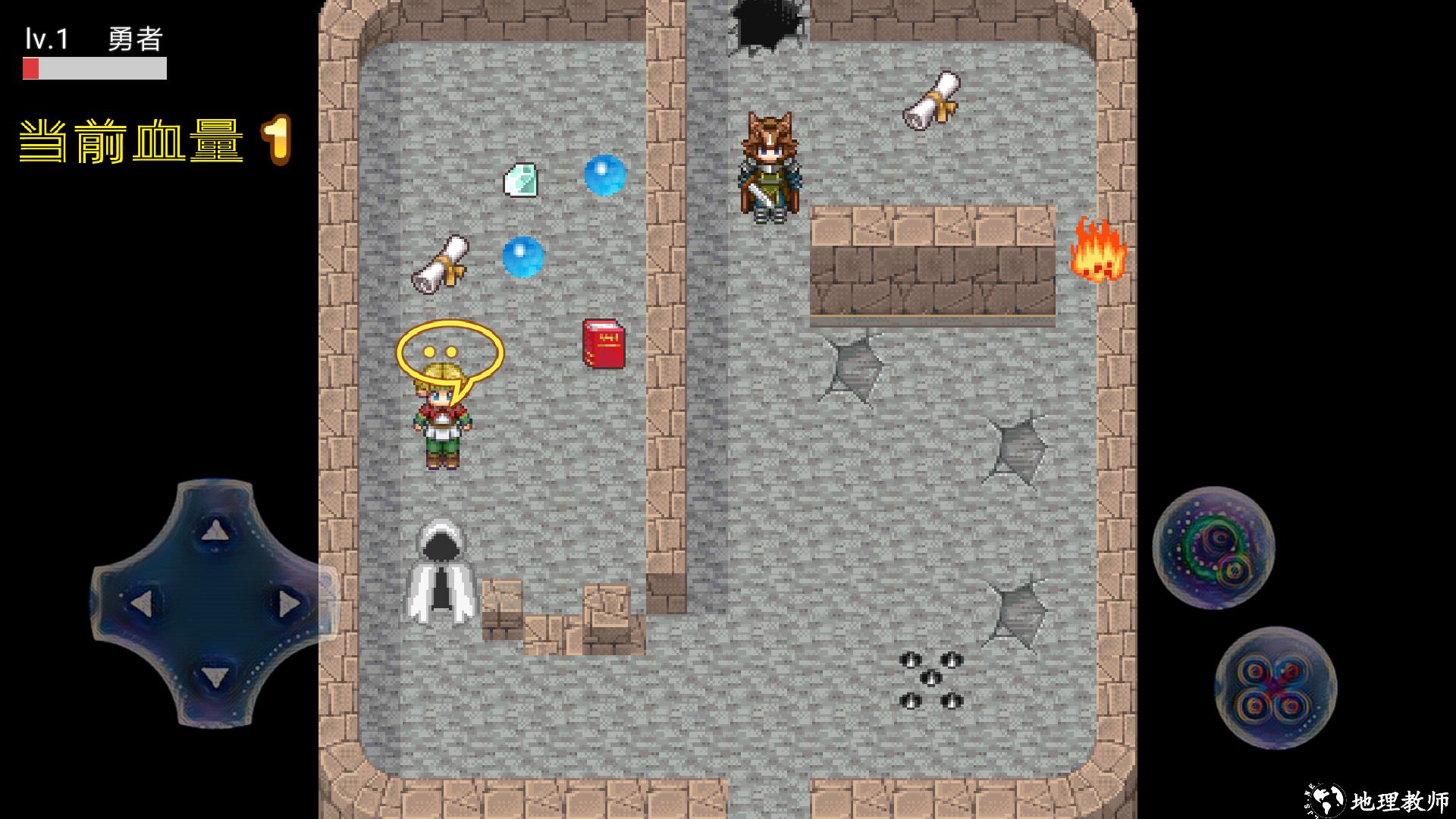
Task: Tap the lower four-circle bubble action button
Action: click(x=1275, y=687)
